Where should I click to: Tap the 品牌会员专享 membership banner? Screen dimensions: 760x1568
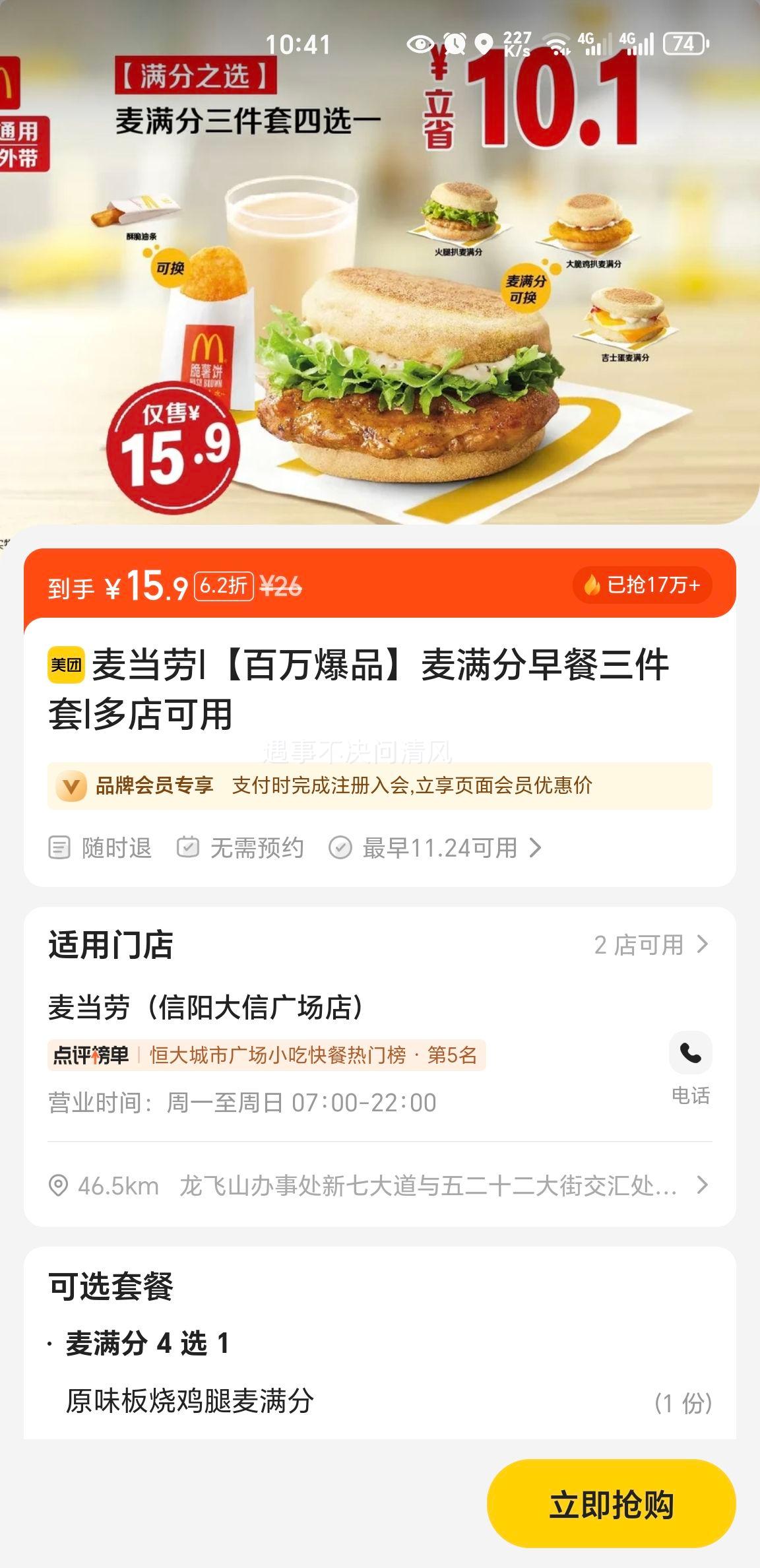click(x=379, y=785)
